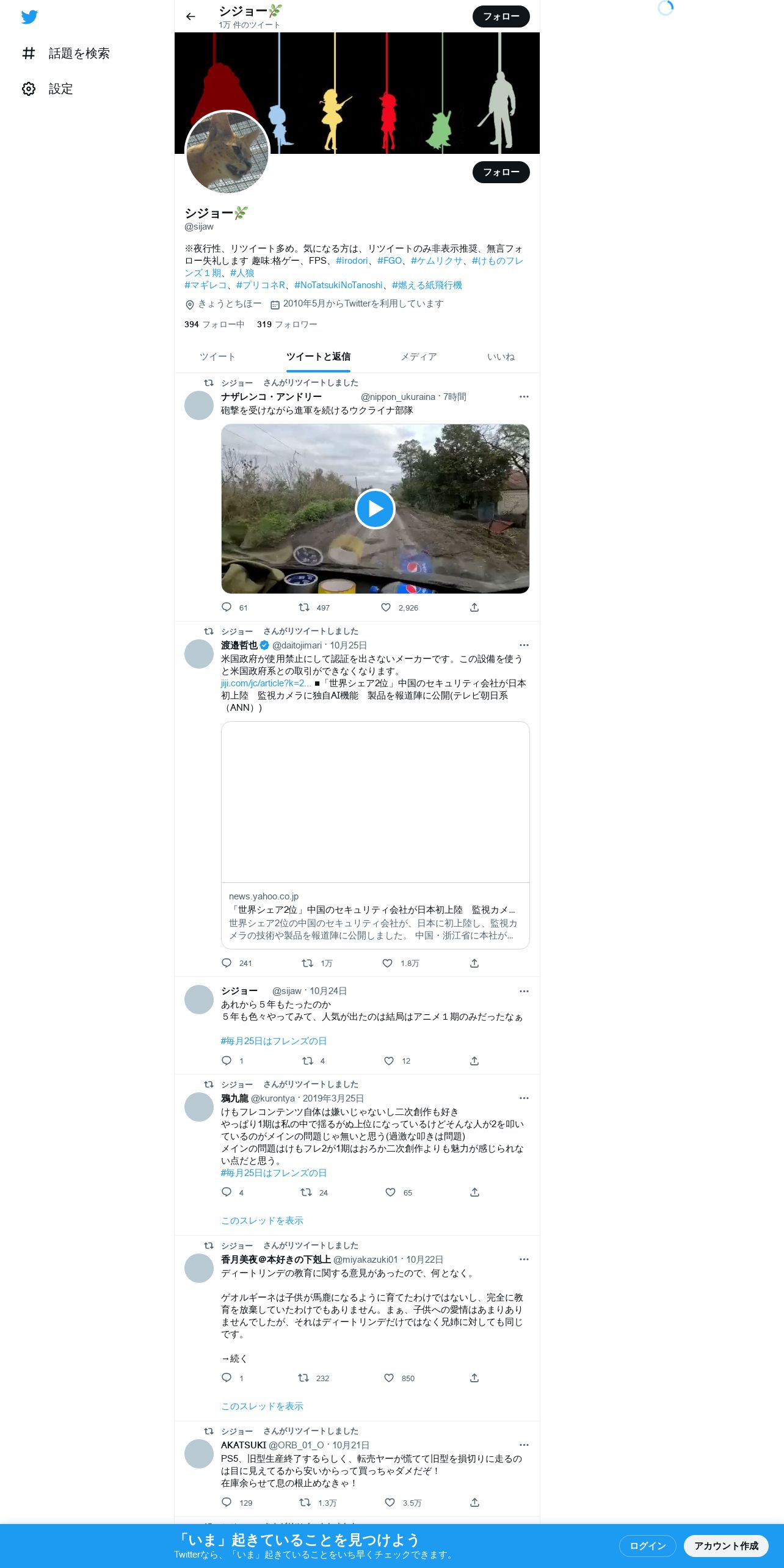The image size is (784, 1568).
Task: Switch to the いいね tab
Action: coord(501,357)
